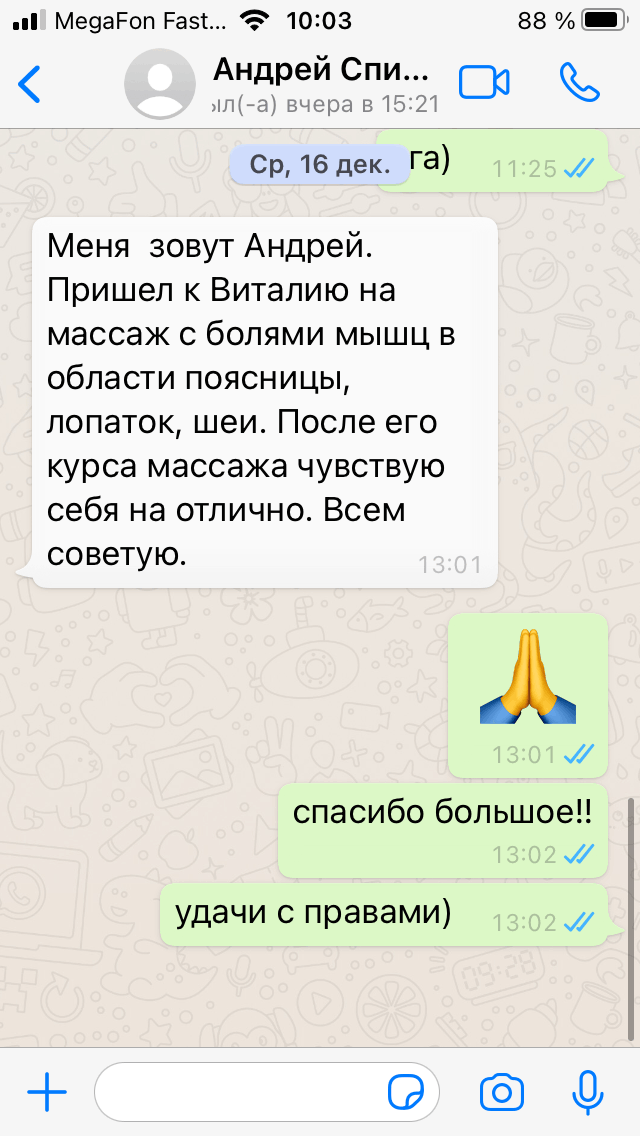640x1136 pixels.
Task: Go back to the chat list
Action: tap(31, 84)
